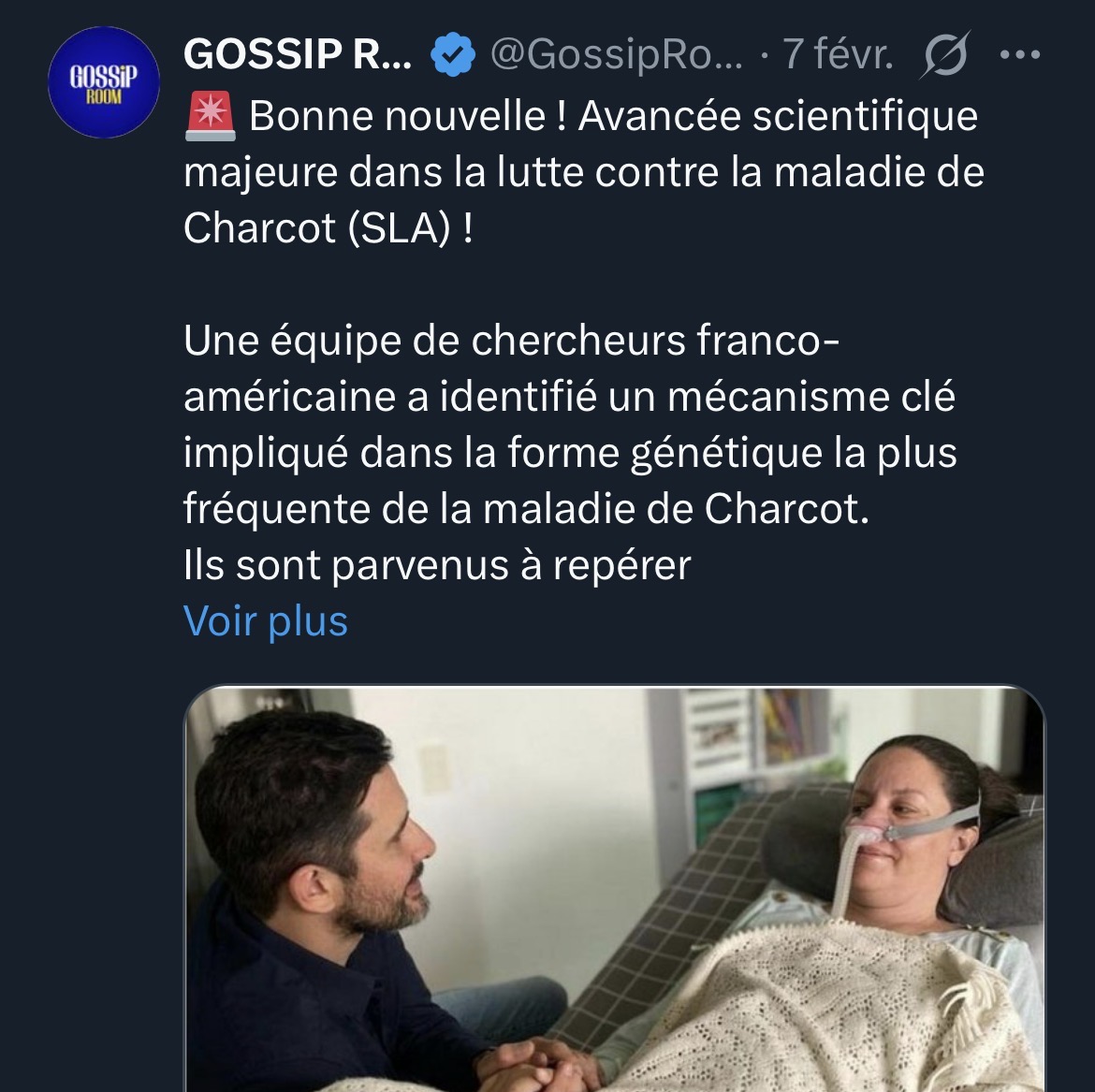The height and width of the screenshot is (1092, 1095).
Task: Open GOSSIP ROOM profile avatar
Action: pyautogui.click(x=104, y=82)
